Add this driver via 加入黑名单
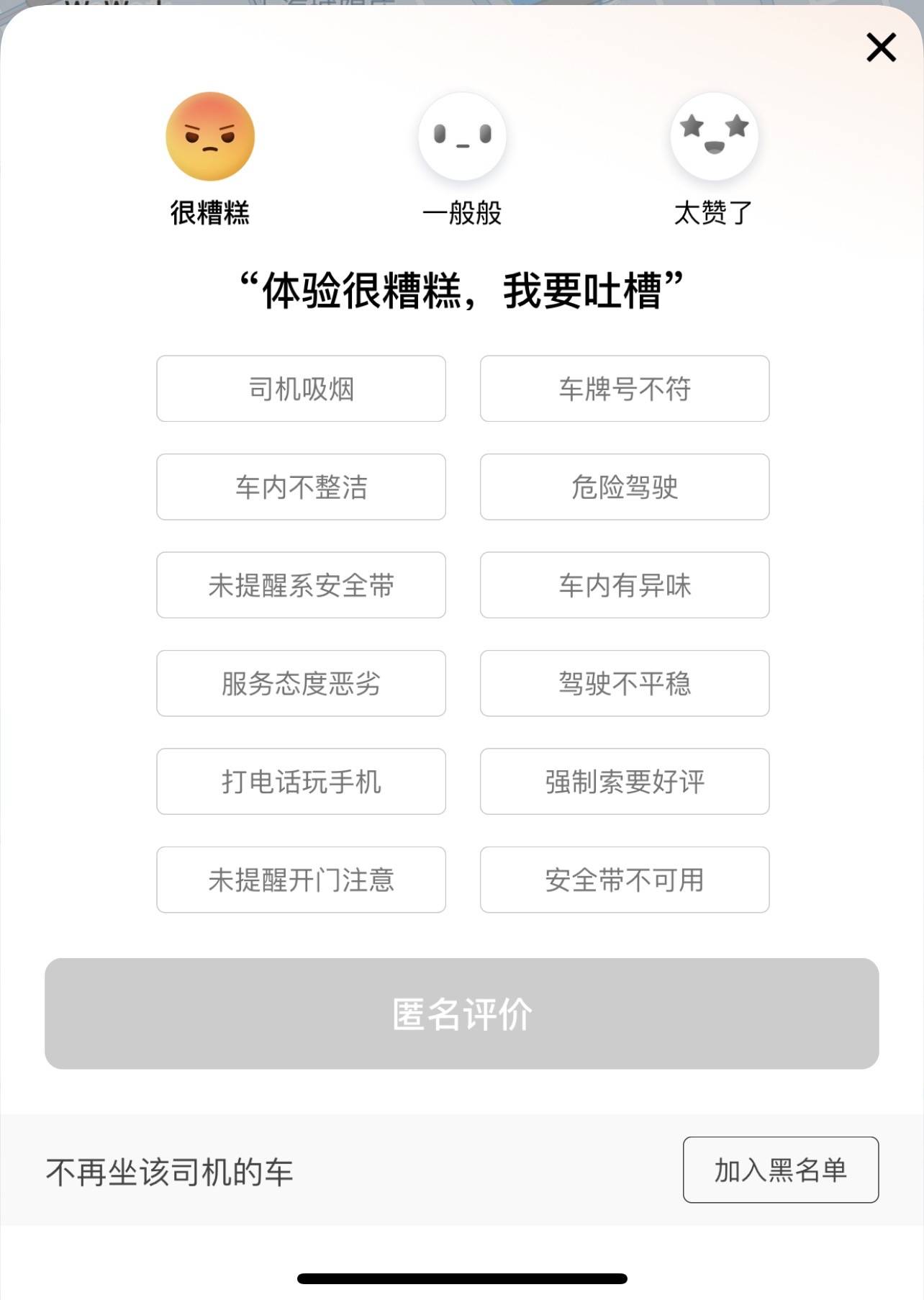Screen dimensions: 924x1300 pyautogui.click(x=781, y=1170)
